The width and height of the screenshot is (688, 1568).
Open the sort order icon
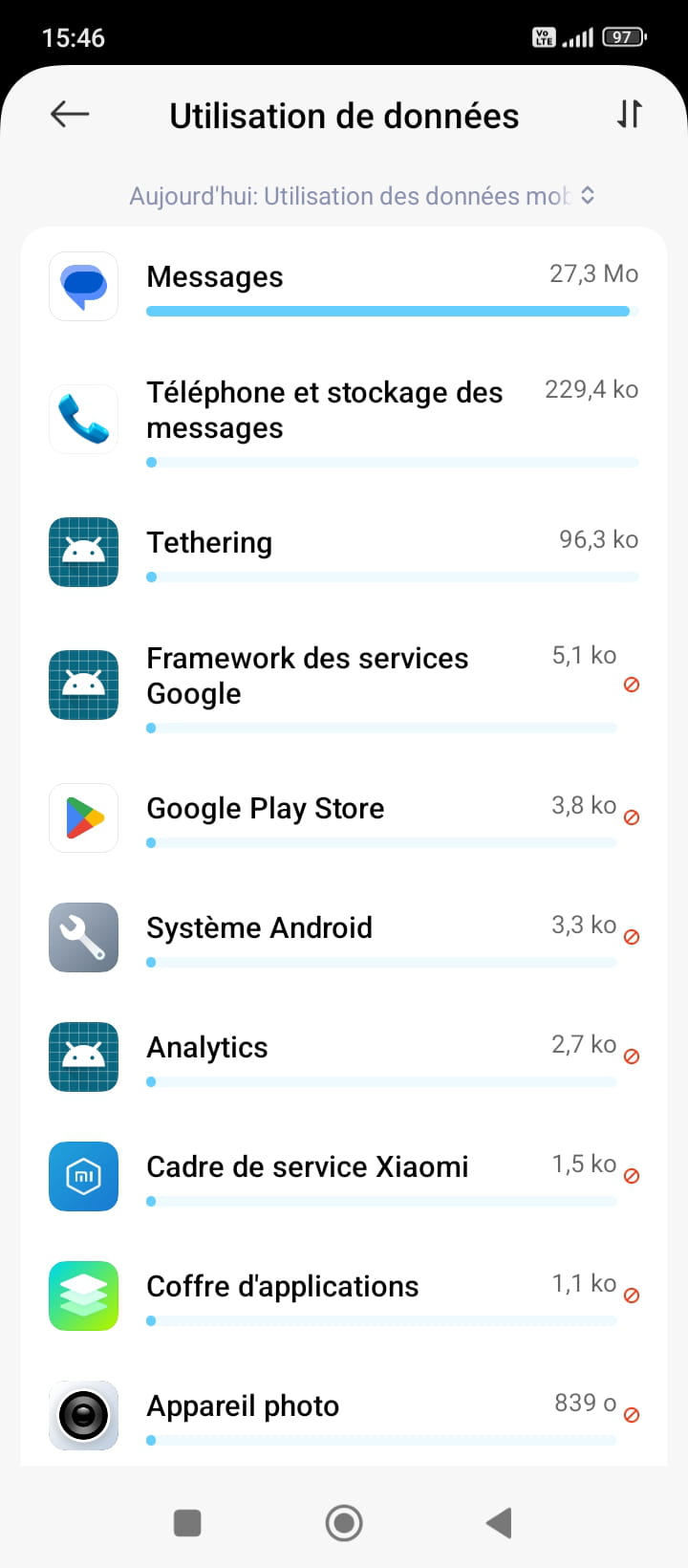[x=629, y=115]
